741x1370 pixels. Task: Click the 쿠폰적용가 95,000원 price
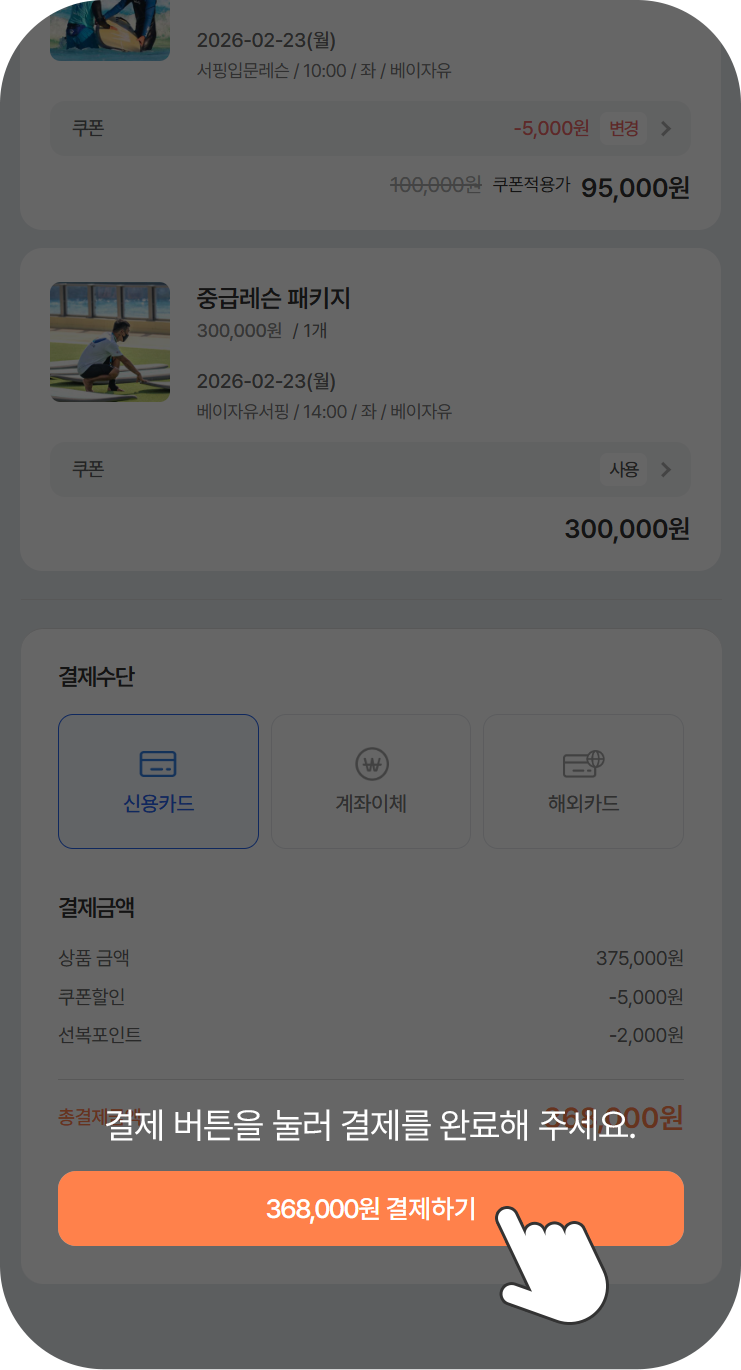634,187
